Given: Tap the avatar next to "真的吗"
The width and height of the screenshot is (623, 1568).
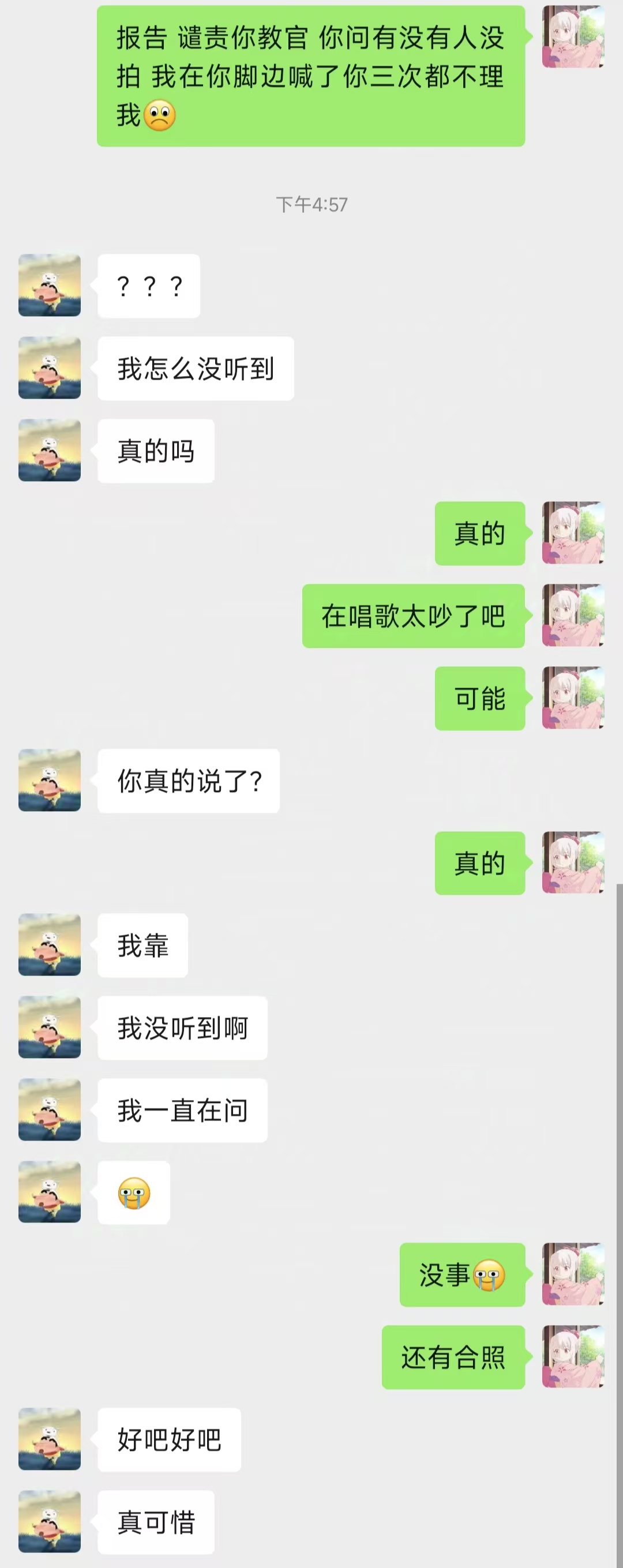Looking at the screenshot, I should tap(49, 451).
